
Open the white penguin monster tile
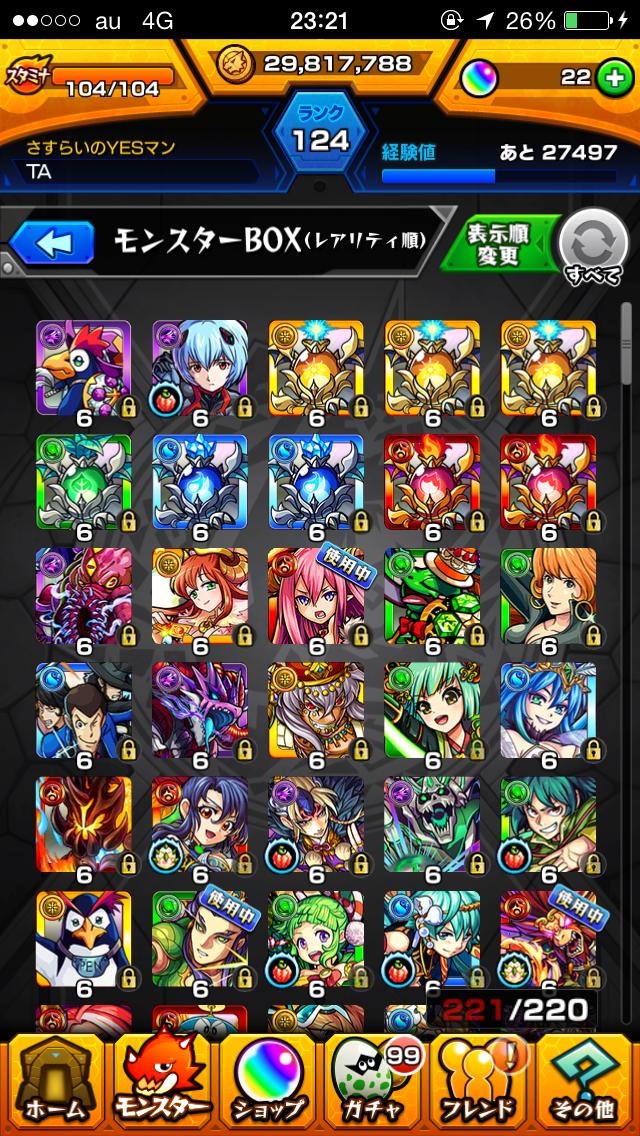(x=84, y=938)
